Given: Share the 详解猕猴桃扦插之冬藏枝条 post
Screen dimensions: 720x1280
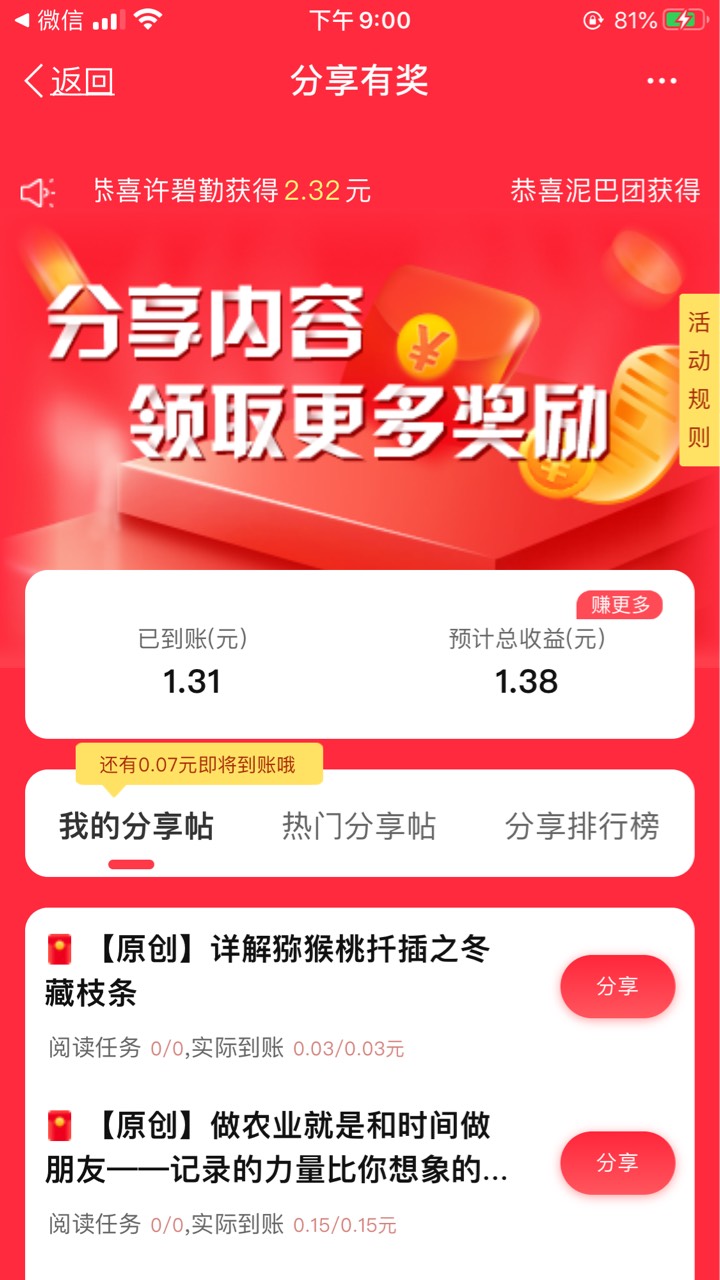Looking at the screenshot, I should 617,987.
